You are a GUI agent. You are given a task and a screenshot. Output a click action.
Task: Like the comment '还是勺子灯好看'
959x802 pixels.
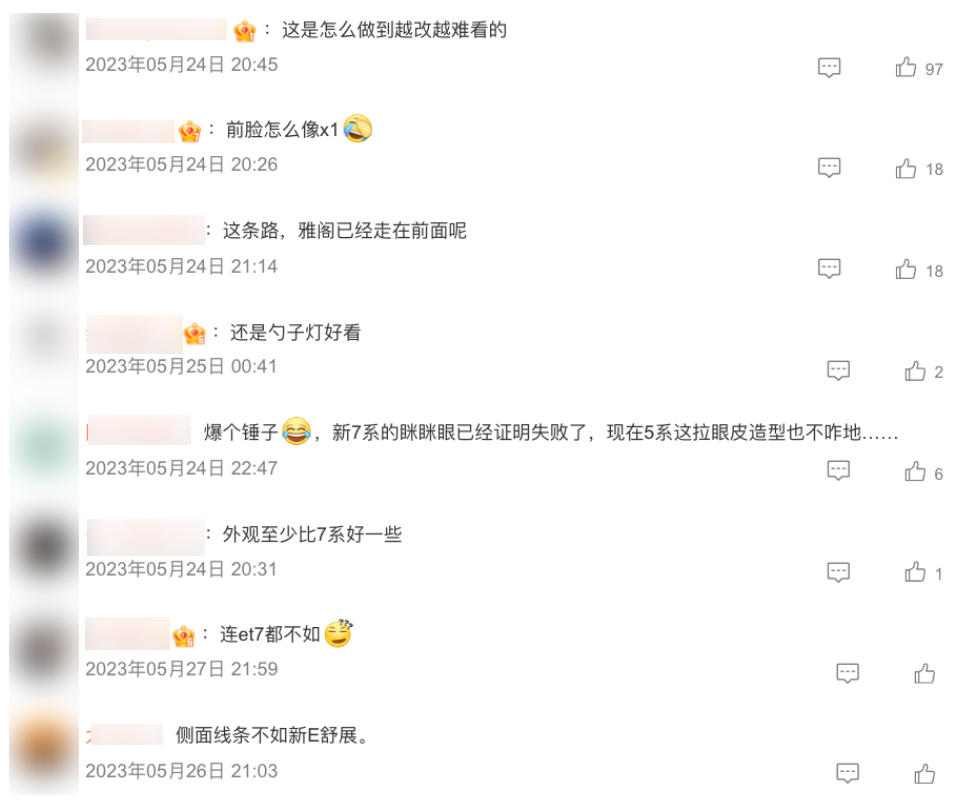(915, 371)
